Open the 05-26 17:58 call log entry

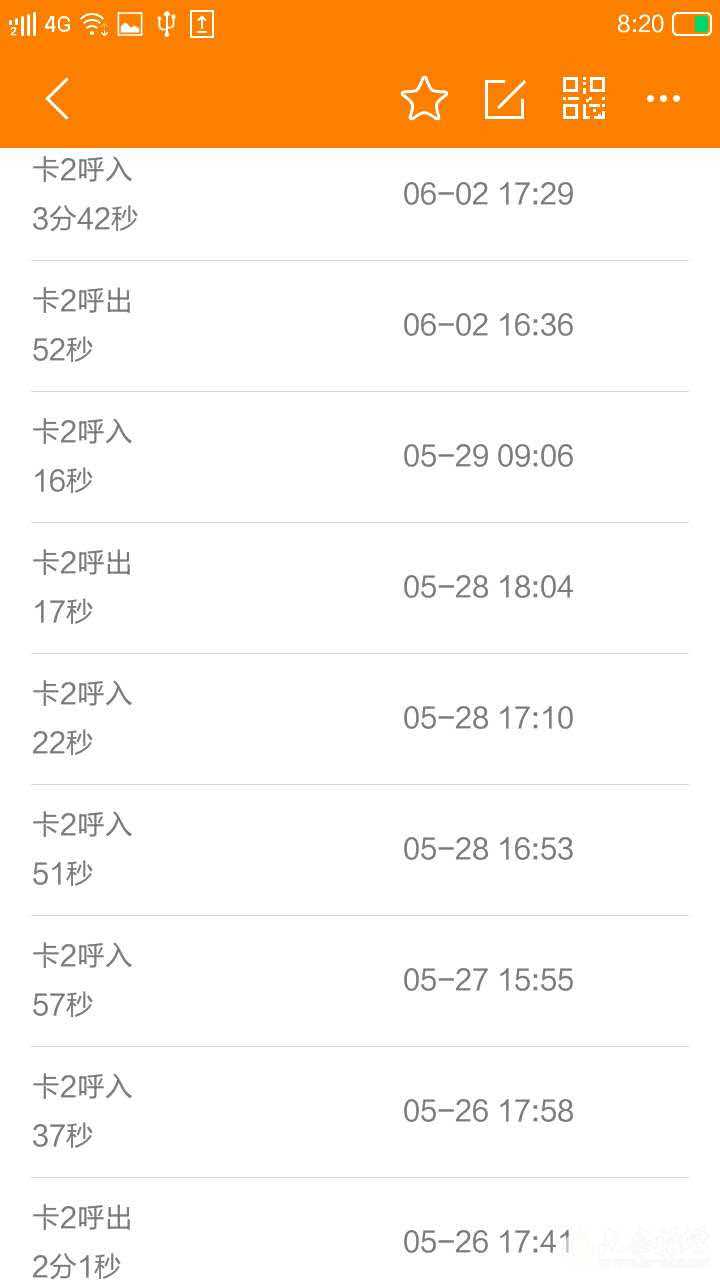point(360,1111)
